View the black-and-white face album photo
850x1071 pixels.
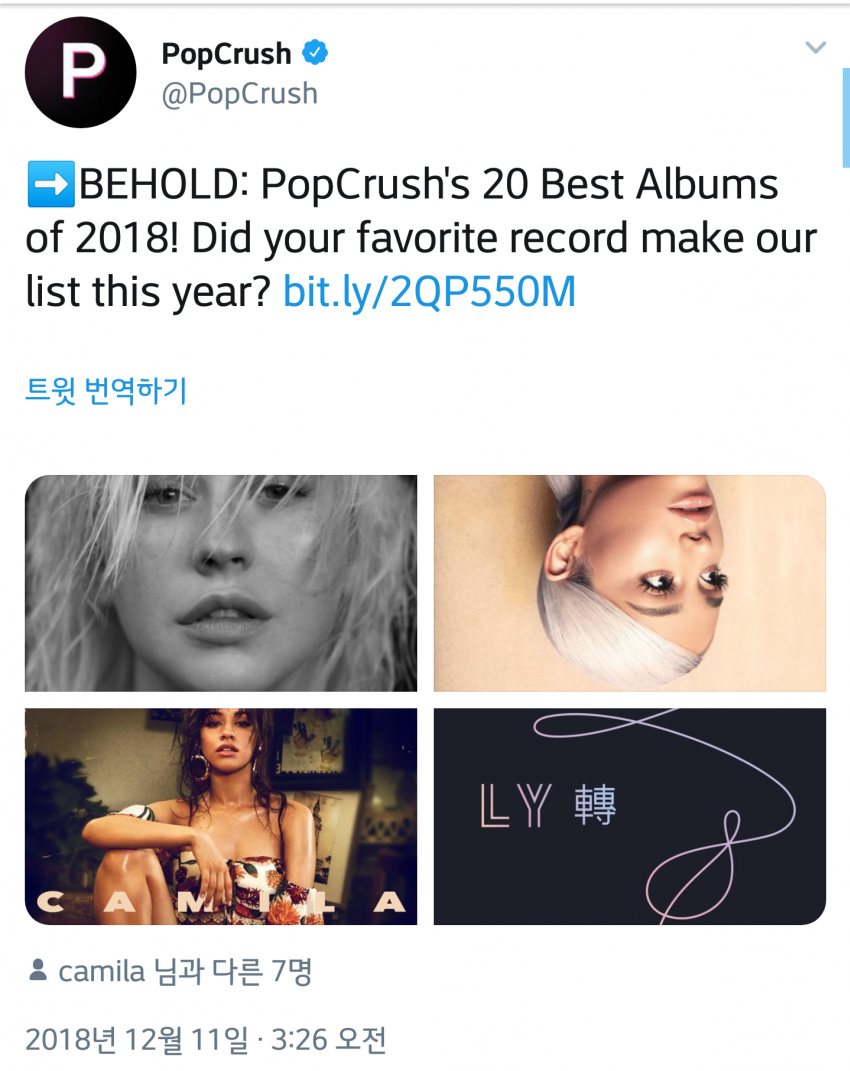pos(221,583)
